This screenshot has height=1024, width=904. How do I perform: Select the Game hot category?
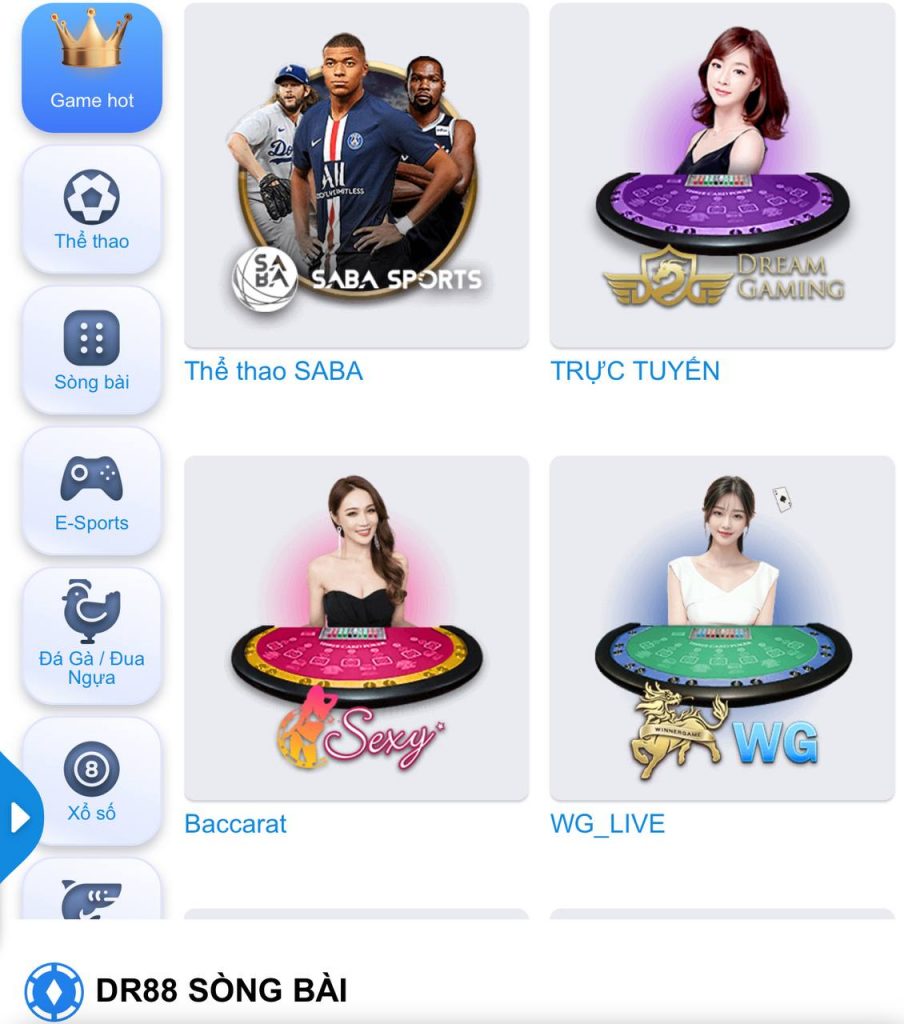91,68
